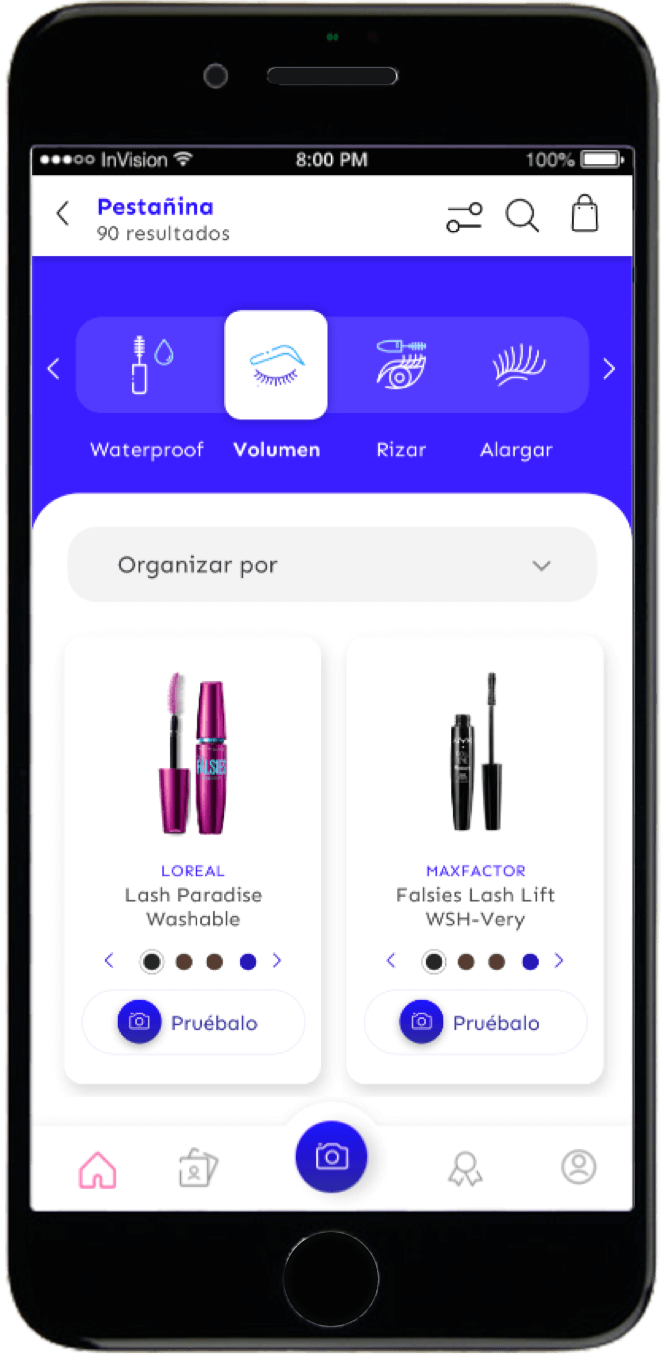Show next shades for Lash Paradise Washable
This screenshot has height=1362, width=666.
[x=277, y=961]
